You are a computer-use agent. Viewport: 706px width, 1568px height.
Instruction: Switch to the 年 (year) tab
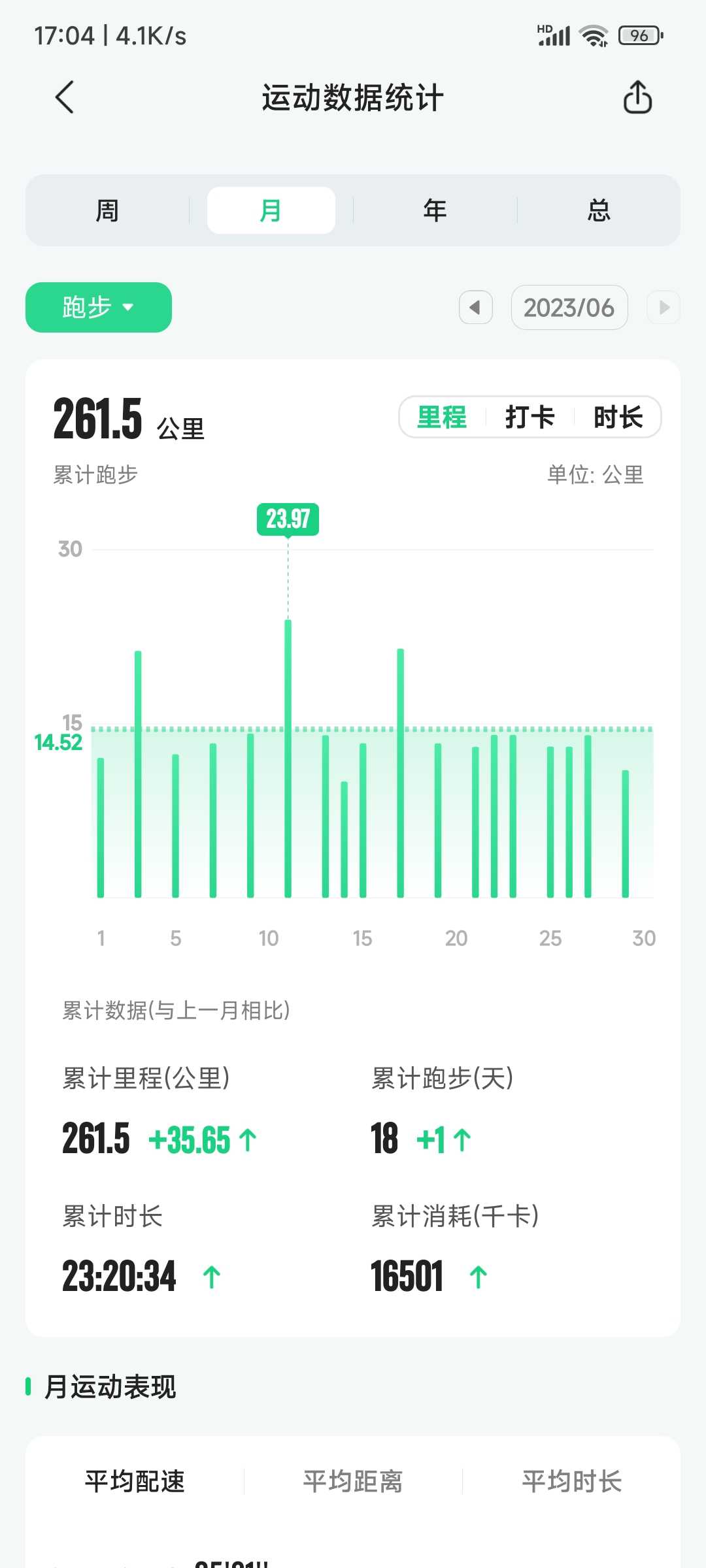pos(435,210)
